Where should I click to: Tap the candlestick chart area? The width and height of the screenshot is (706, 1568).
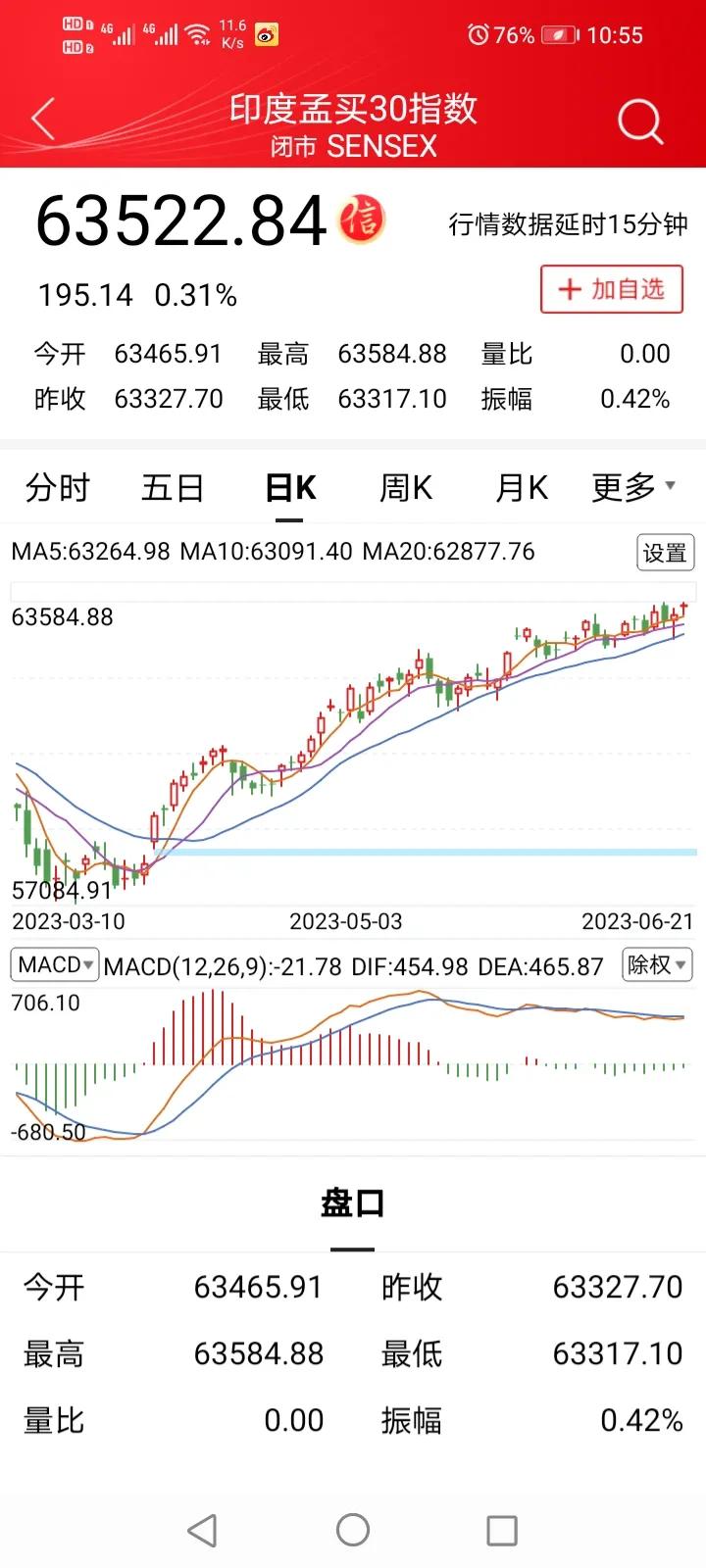353,745
